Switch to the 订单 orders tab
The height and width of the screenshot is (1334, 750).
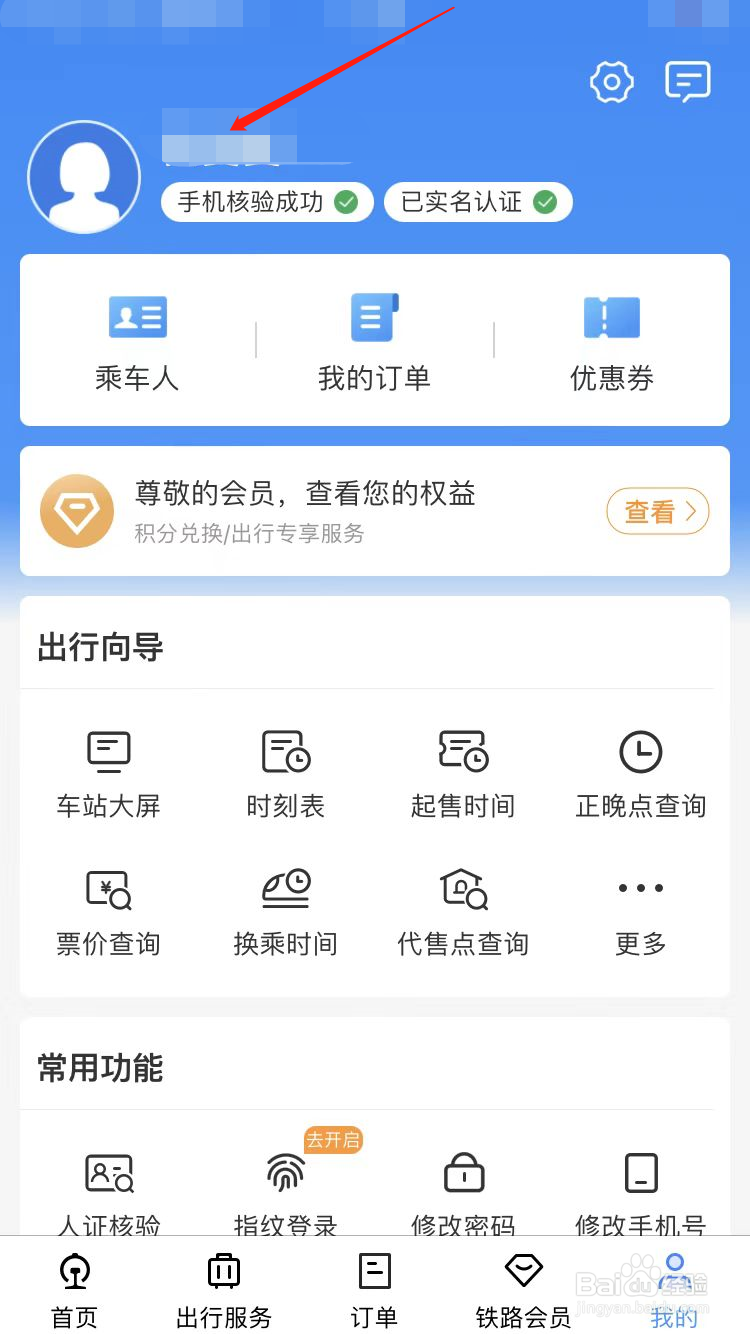pos(374,1290)
